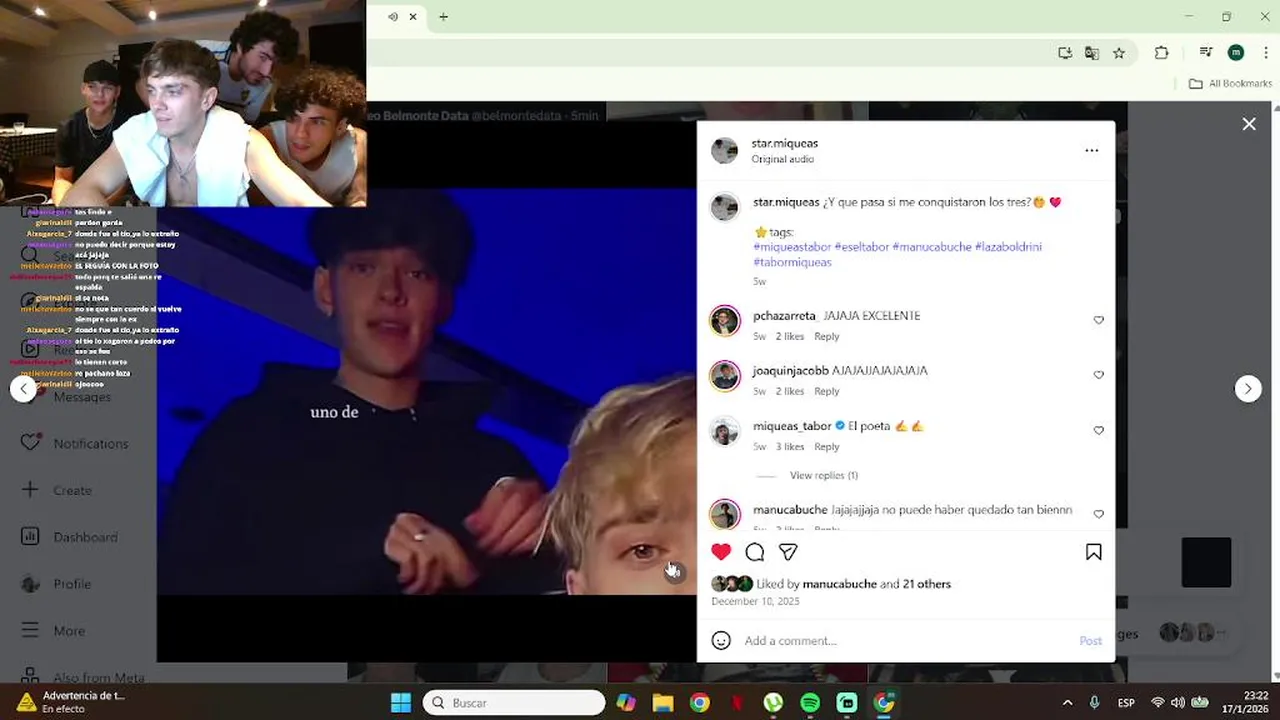1280x720 pixels.
Task: Share the post via paper plane icon
Action: [x=788, y=552]
